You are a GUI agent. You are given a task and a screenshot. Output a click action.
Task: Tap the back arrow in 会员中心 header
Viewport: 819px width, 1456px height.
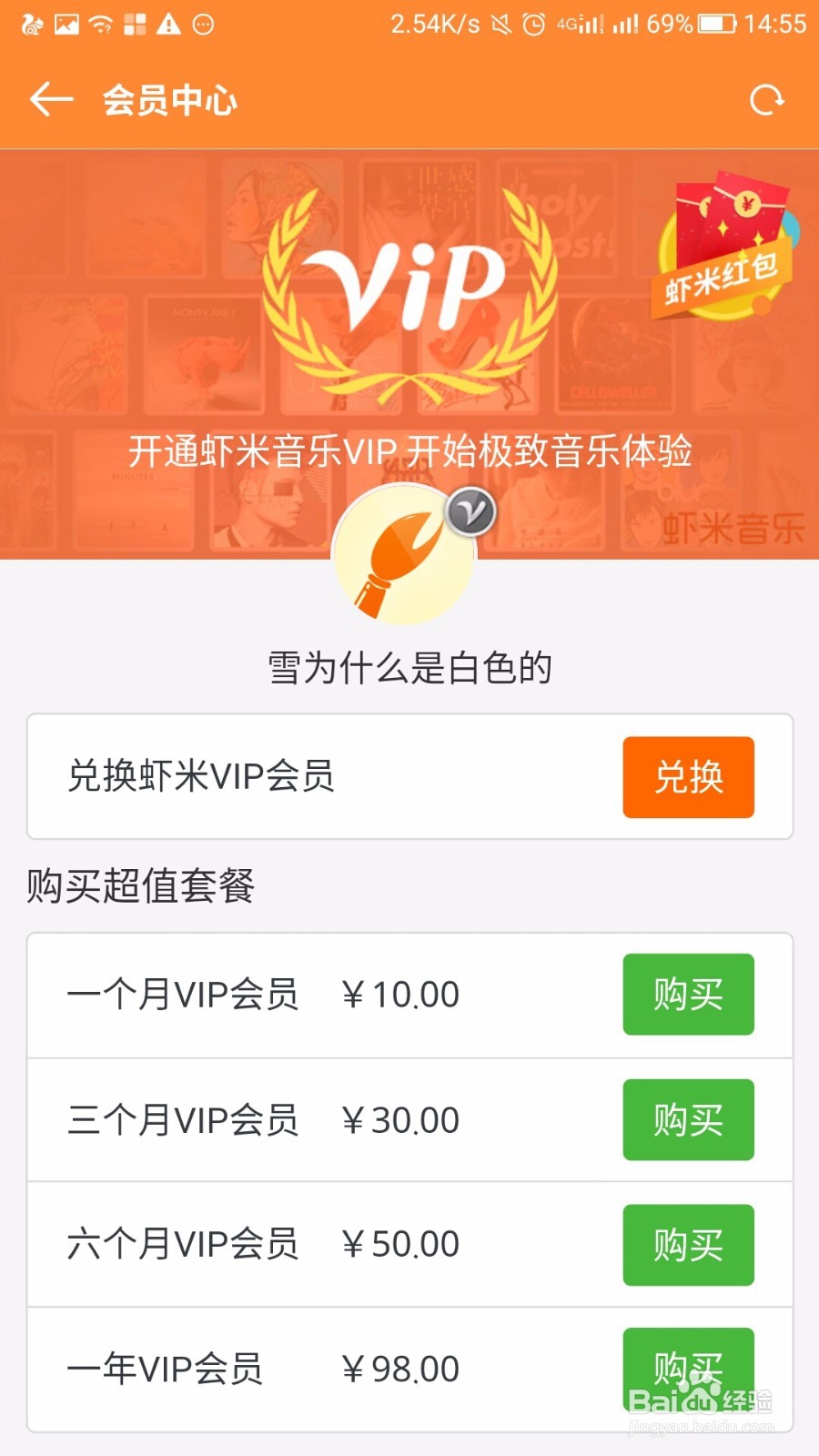click(x=50, y=100)
